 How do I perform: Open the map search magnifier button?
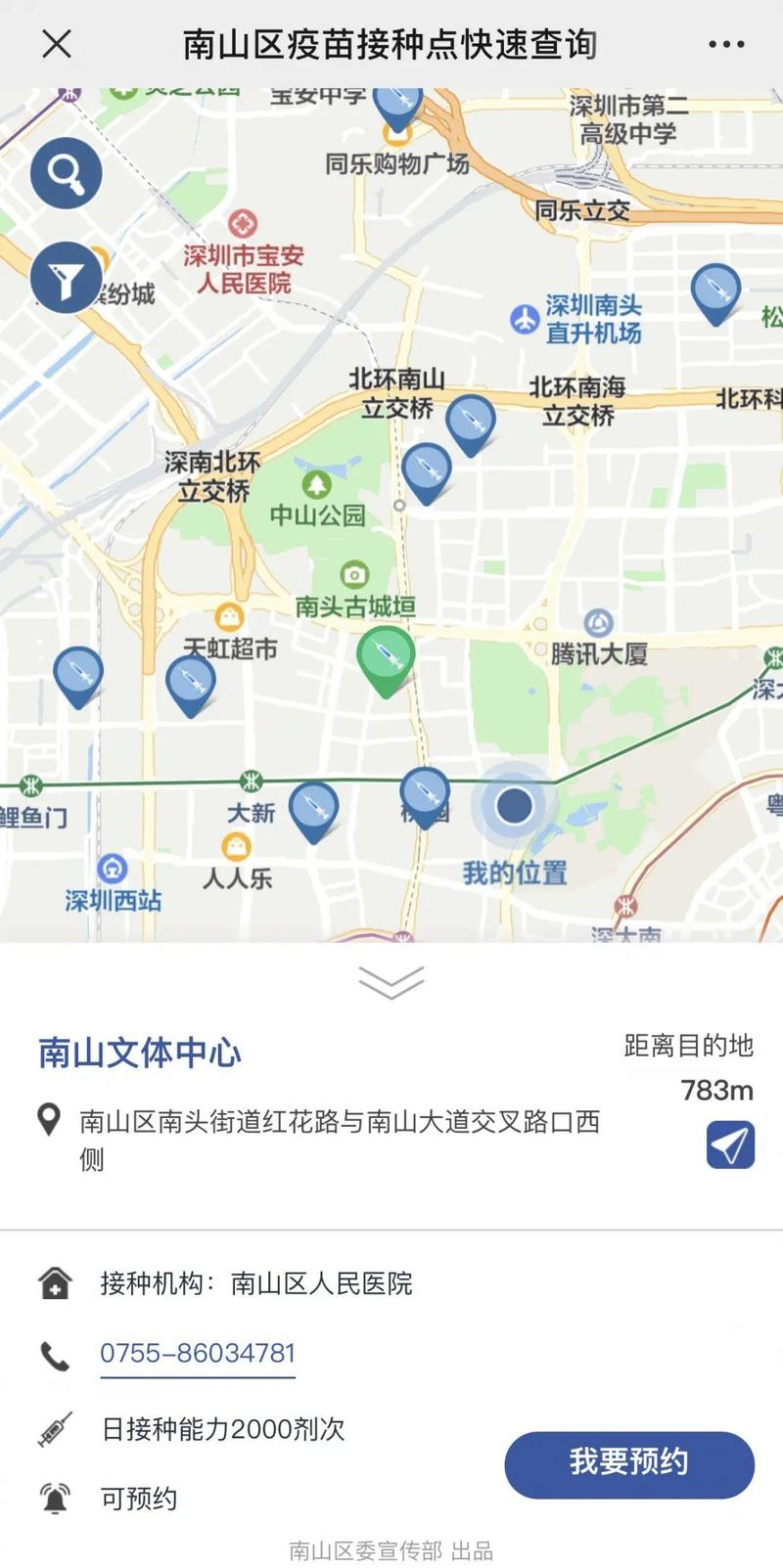(66, 173)
